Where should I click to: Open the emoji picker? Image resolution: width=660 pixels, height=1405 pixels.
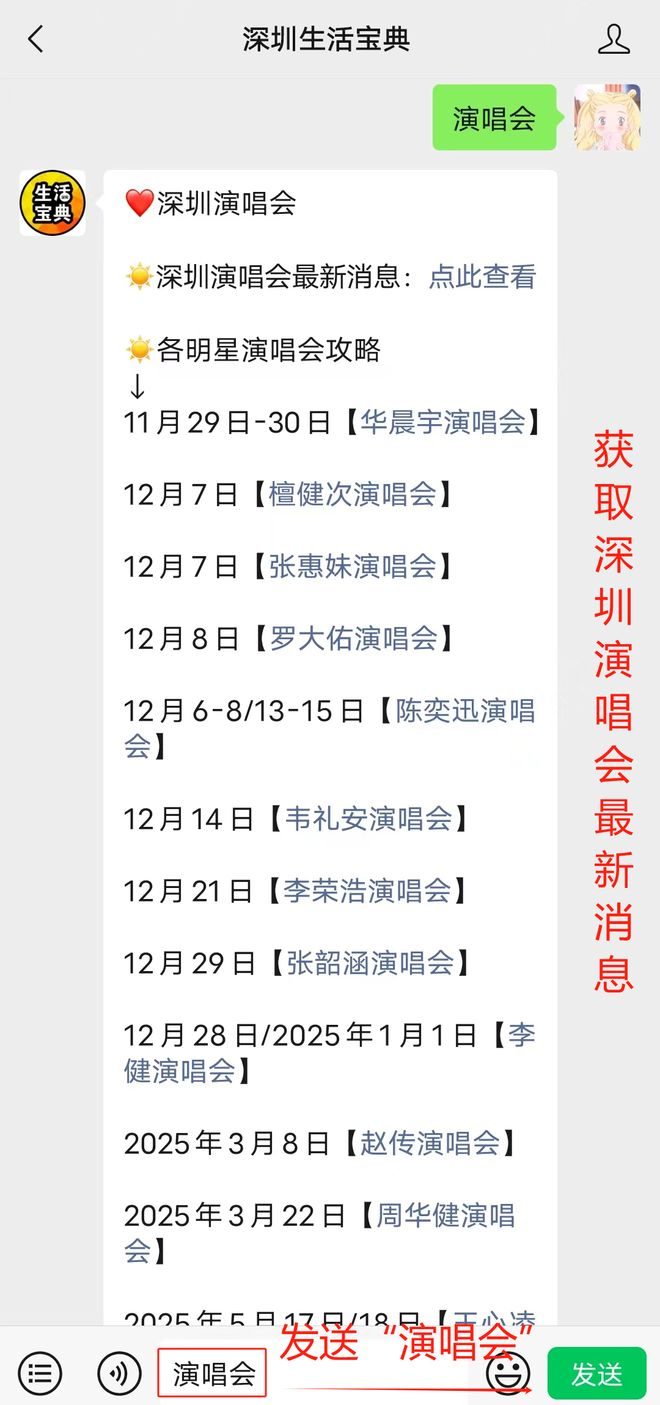pyautogui.click(x=508, y=1373)
